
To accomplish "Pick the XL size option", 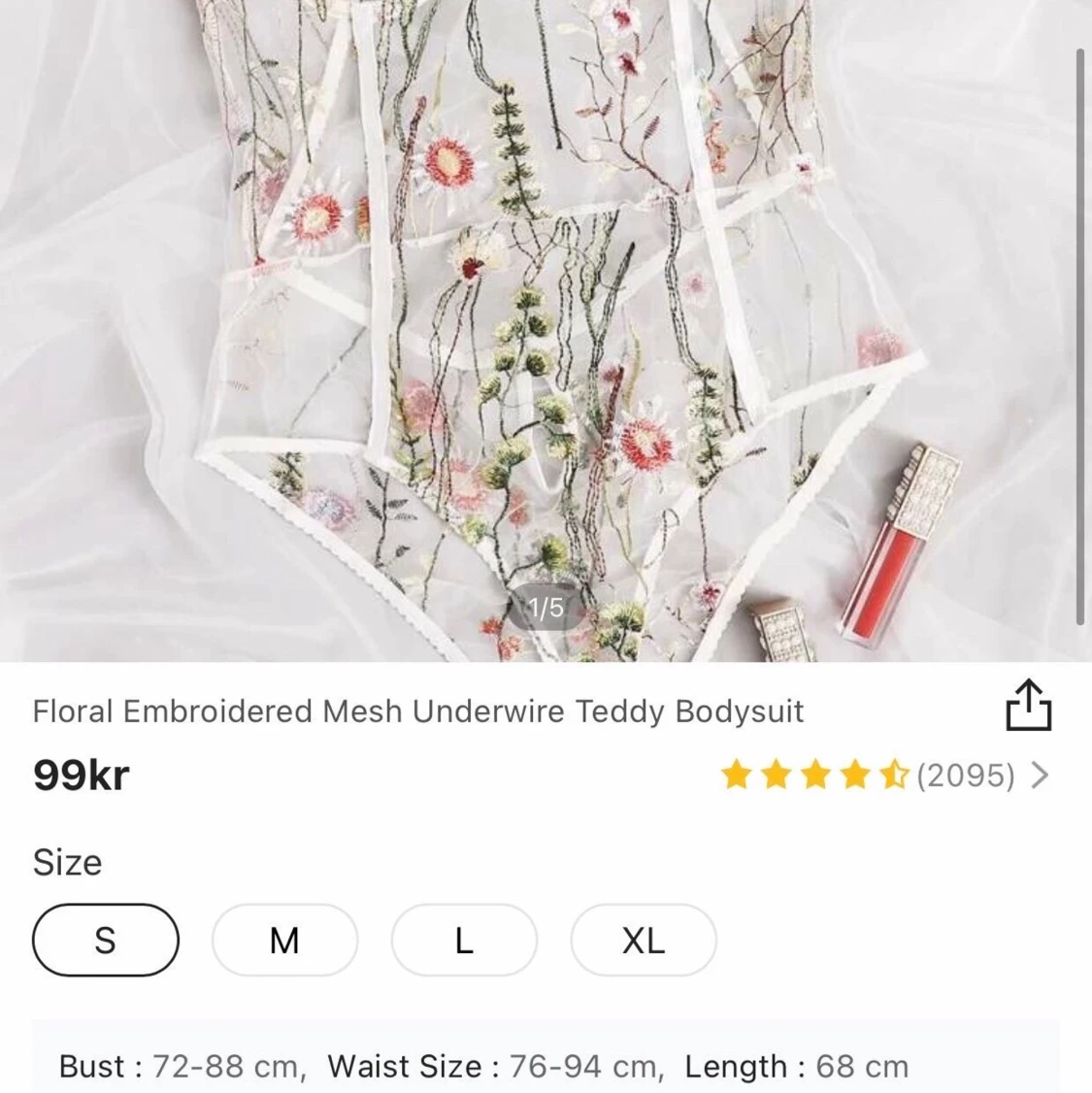I will coord(643,939).
